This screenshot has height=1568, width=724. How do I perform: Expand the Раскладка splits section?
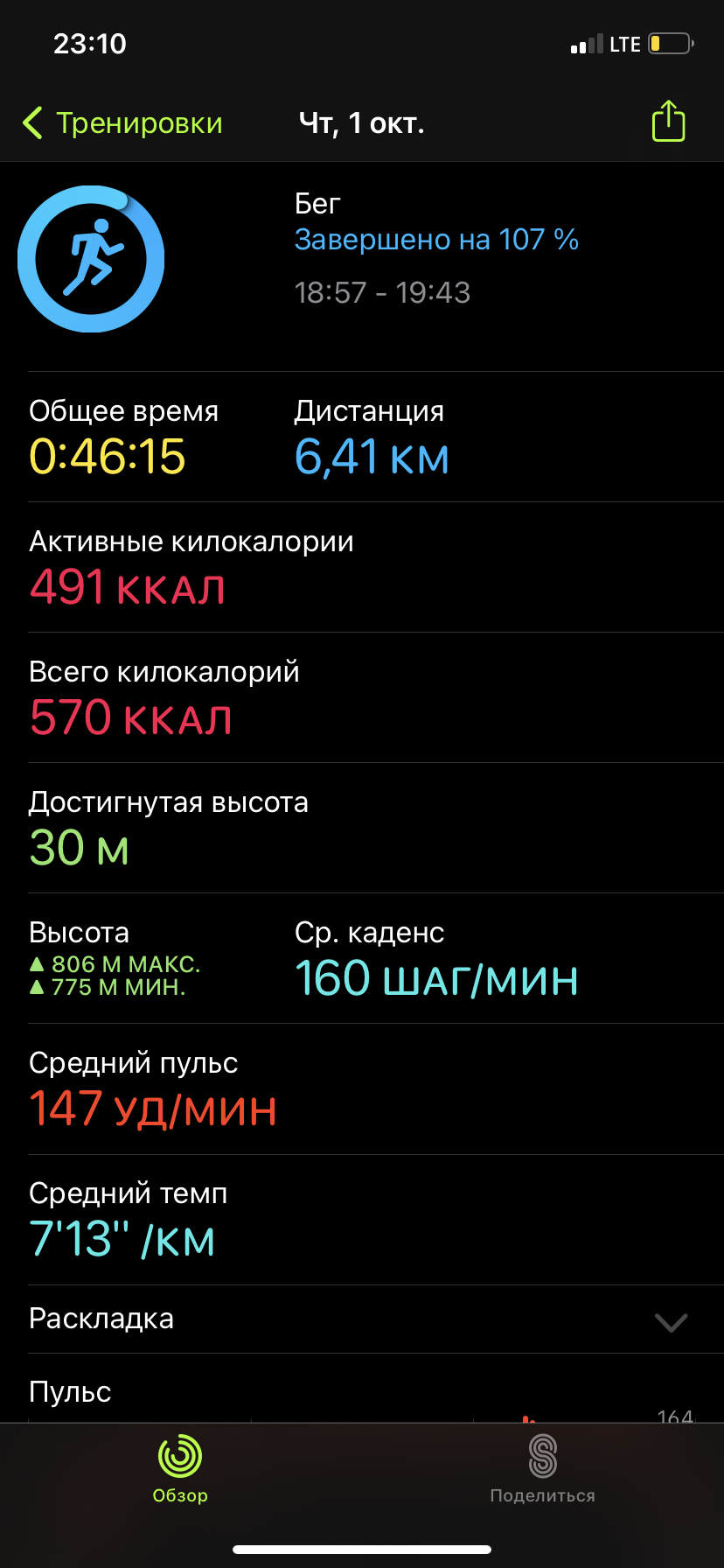click(671, 1321)
